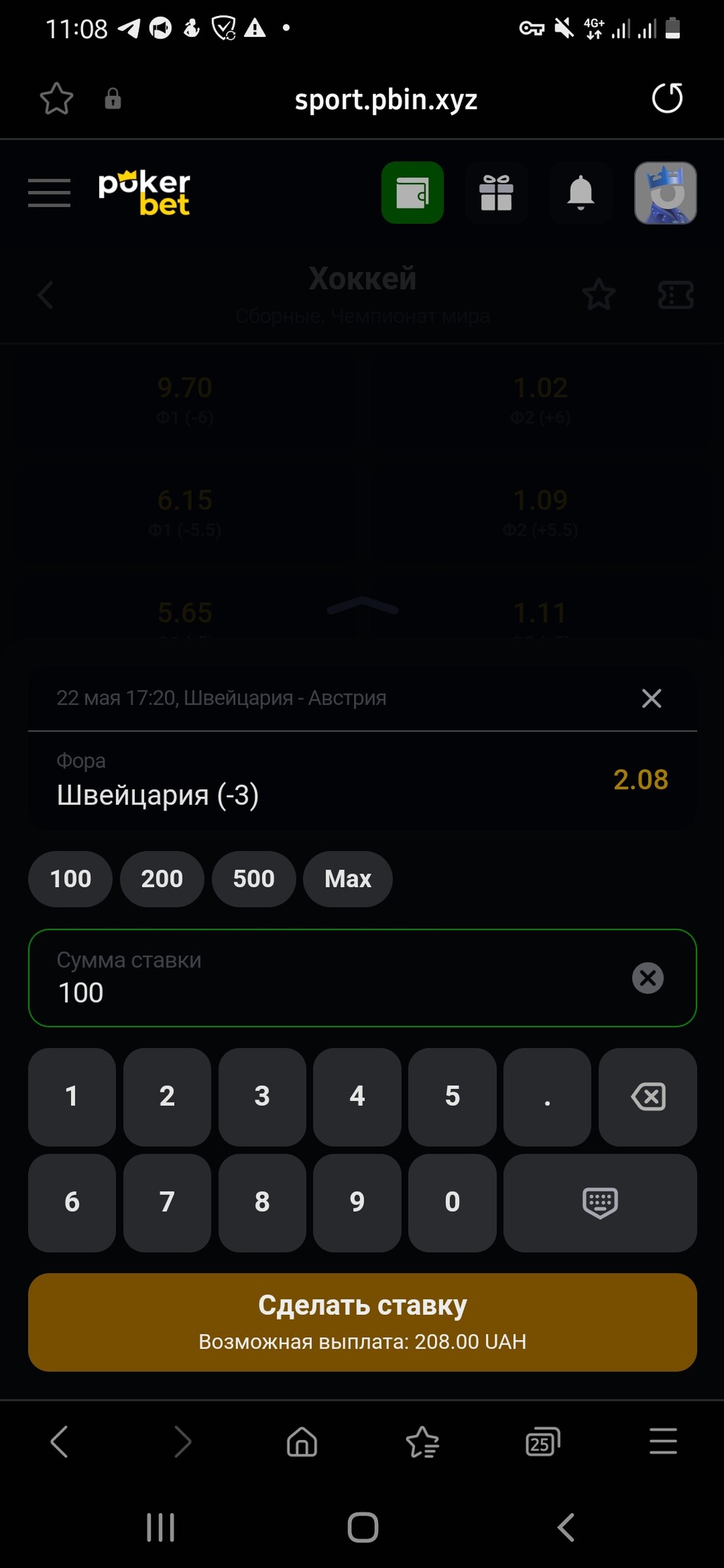Open the browser tabs switcher

click(x=542, y=1441)
